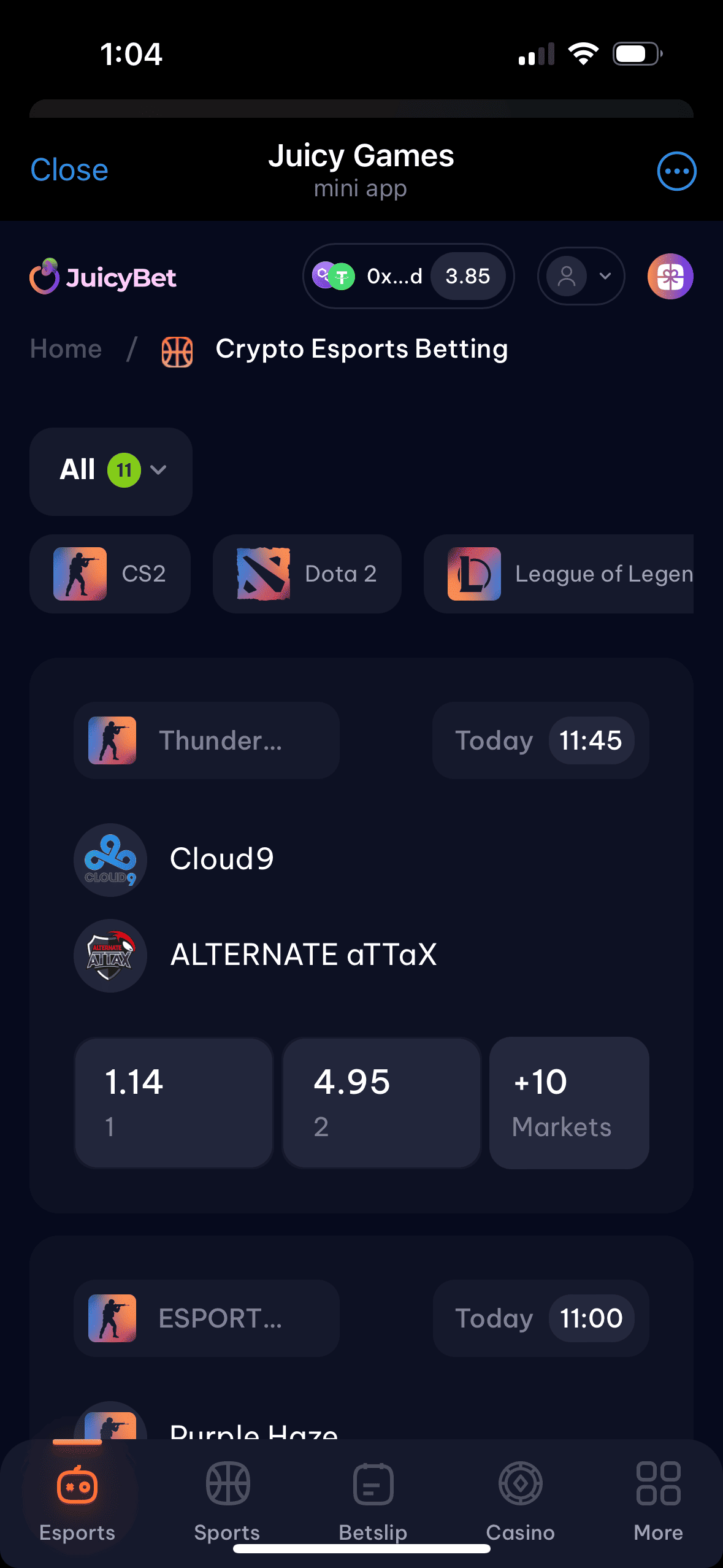Viewport: 723px width, 1568px height.
Task: Open the ESPORT tournament chip
Action: (206, 1318)
